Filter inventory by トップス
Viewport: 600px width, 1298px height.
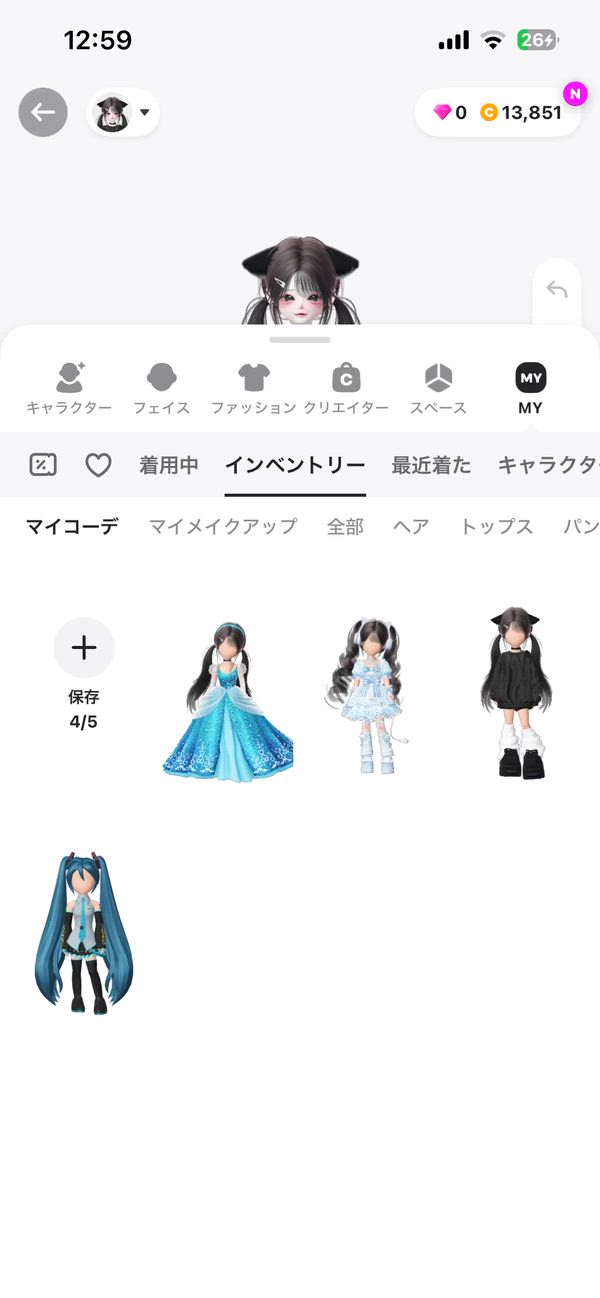pos(496,526)
